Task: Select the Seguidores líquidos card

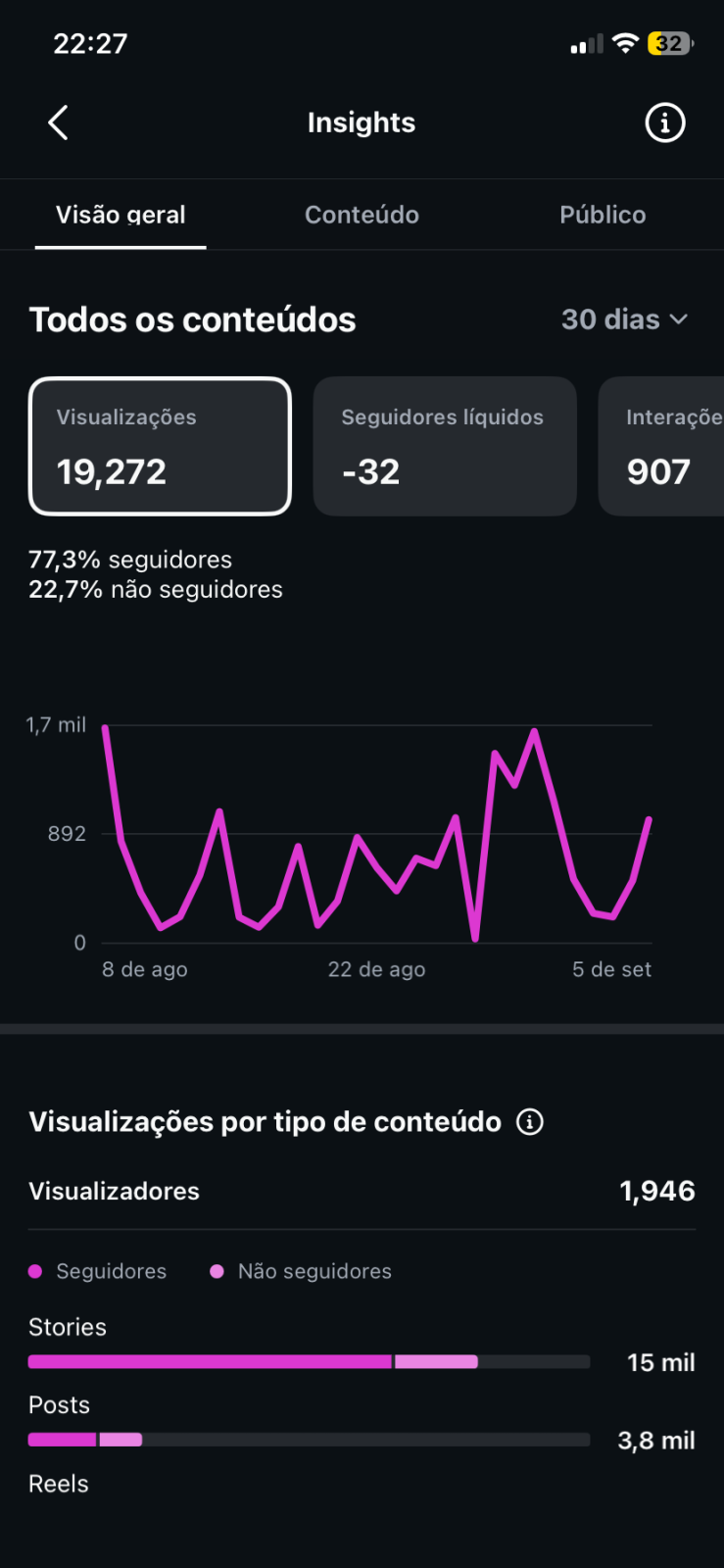Action: [x=445, y=446]
